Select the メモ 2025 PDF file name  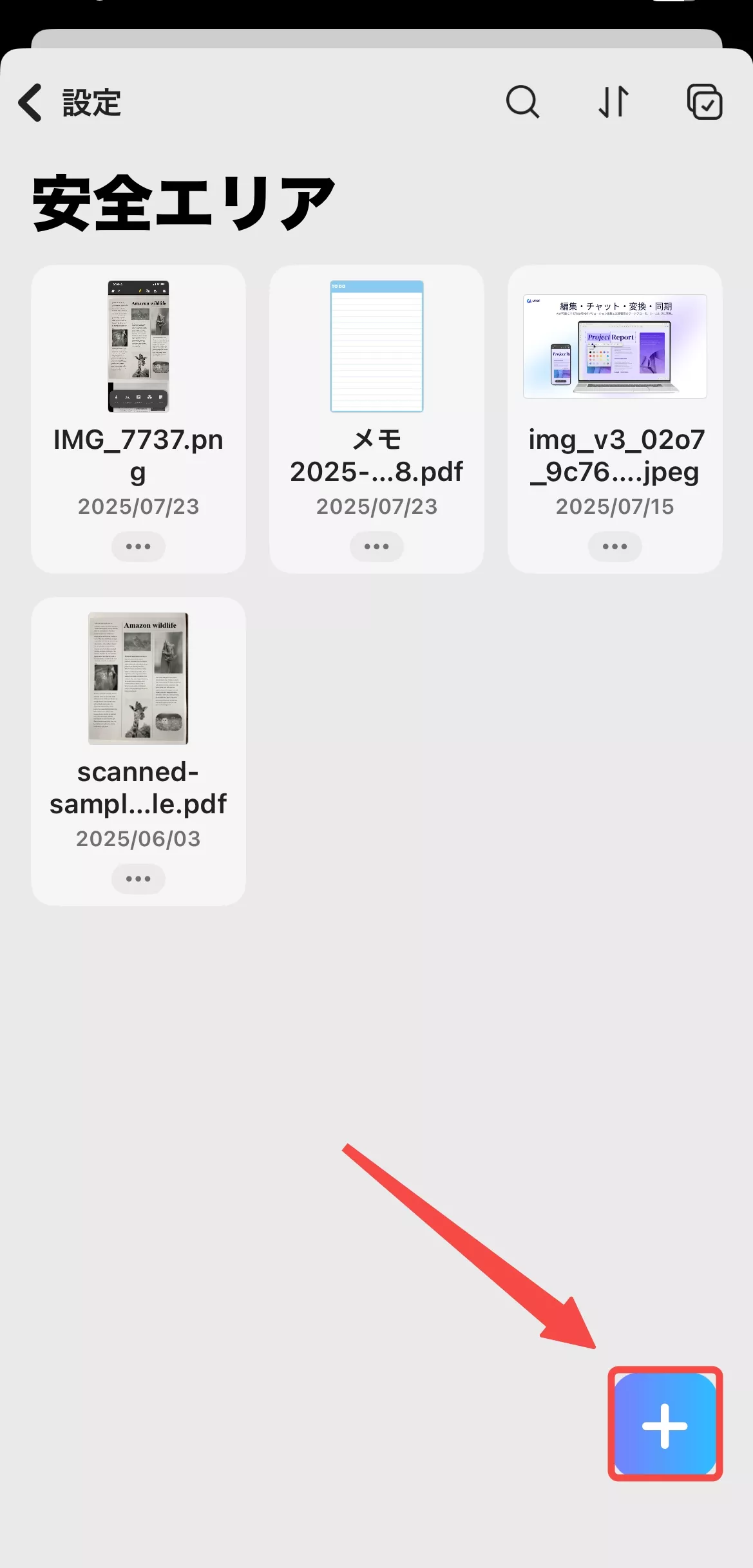click(x=376, y=456)
